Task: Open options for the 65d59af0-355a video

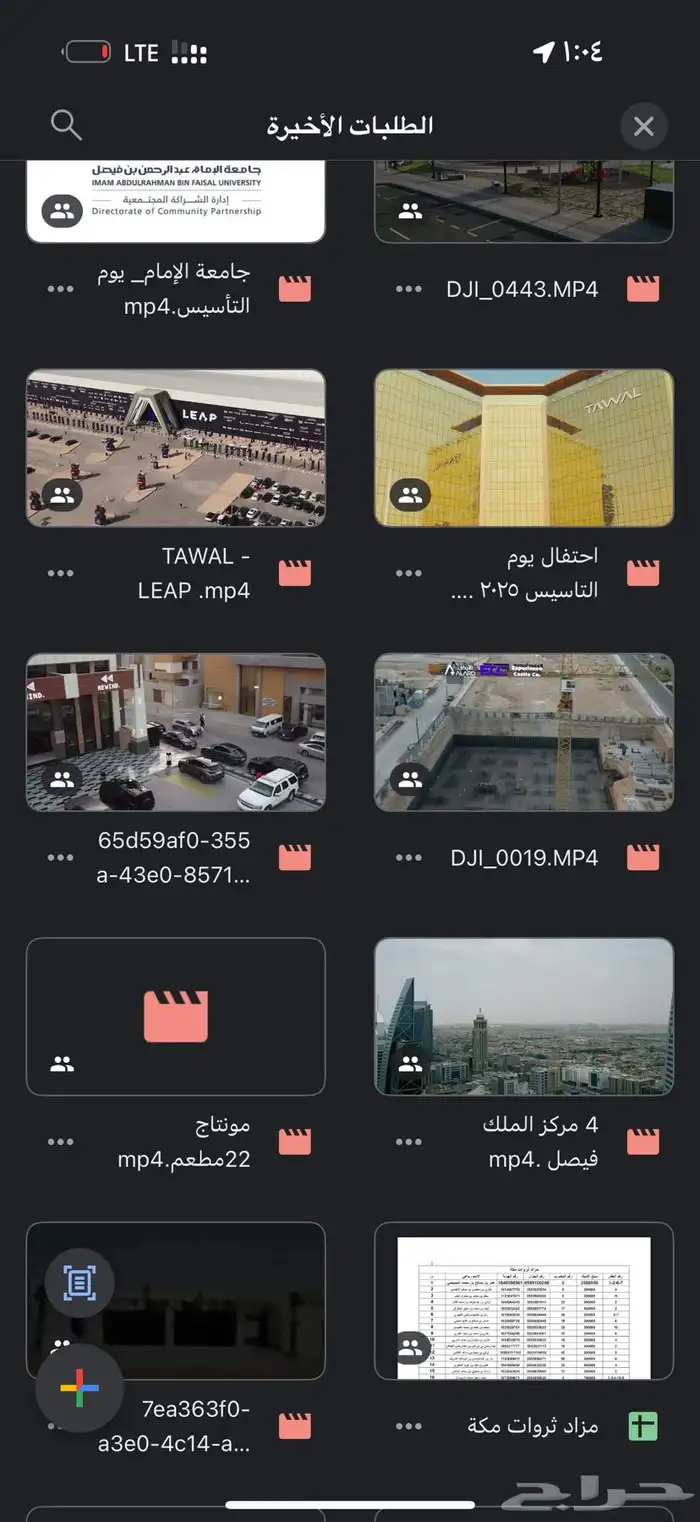Action: (x=60, y=858)
